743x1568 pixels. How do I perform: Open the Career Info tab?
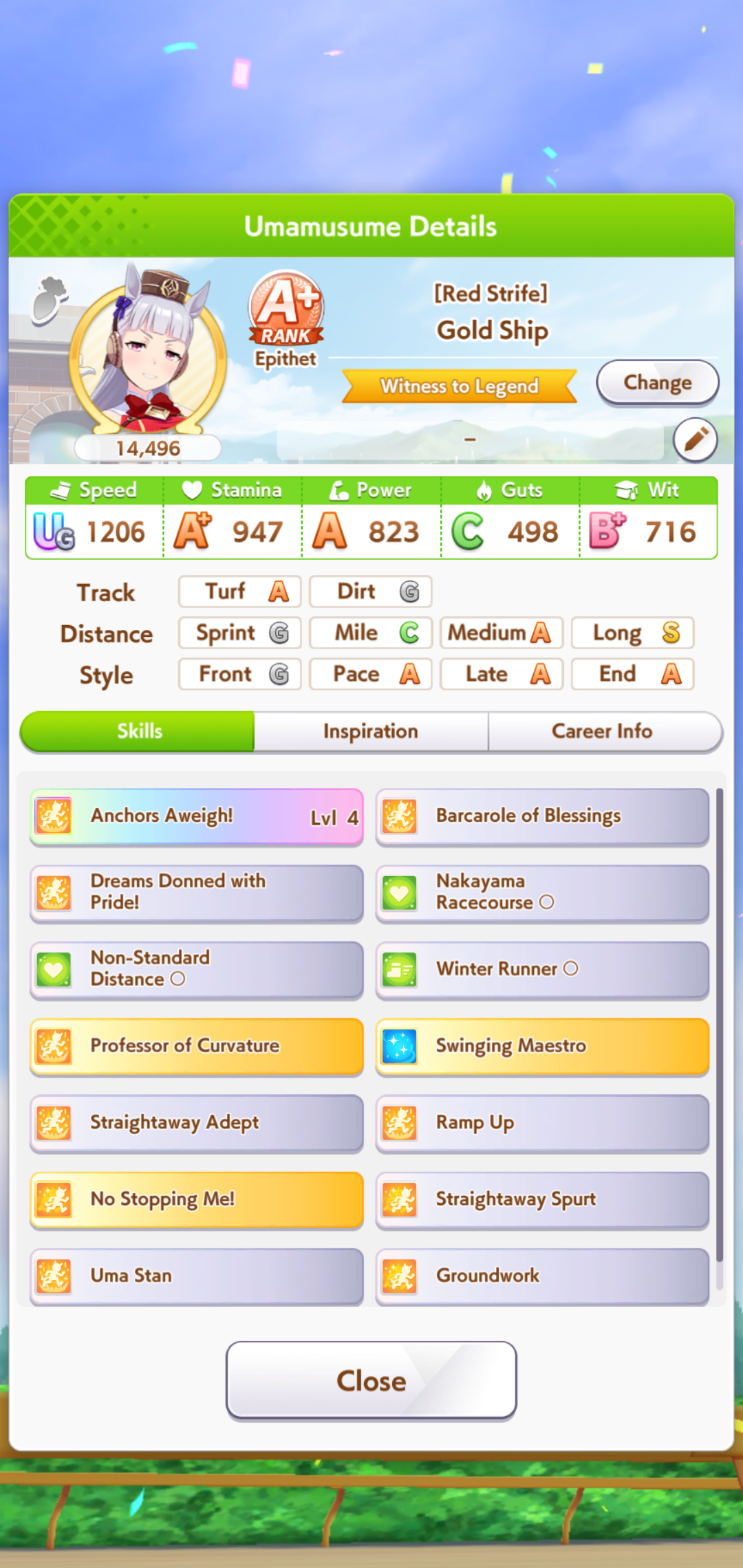(x=602, y=731)
